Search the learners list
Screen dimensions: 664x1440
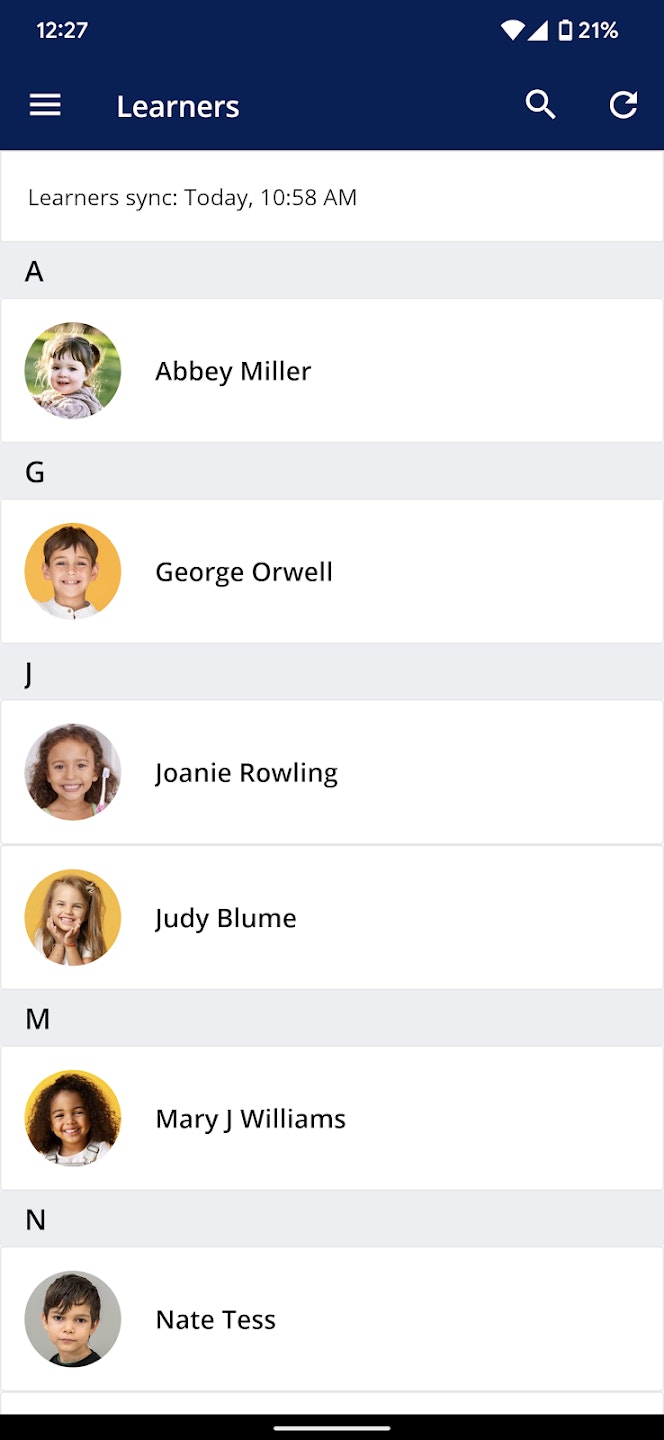coord(540,105)
